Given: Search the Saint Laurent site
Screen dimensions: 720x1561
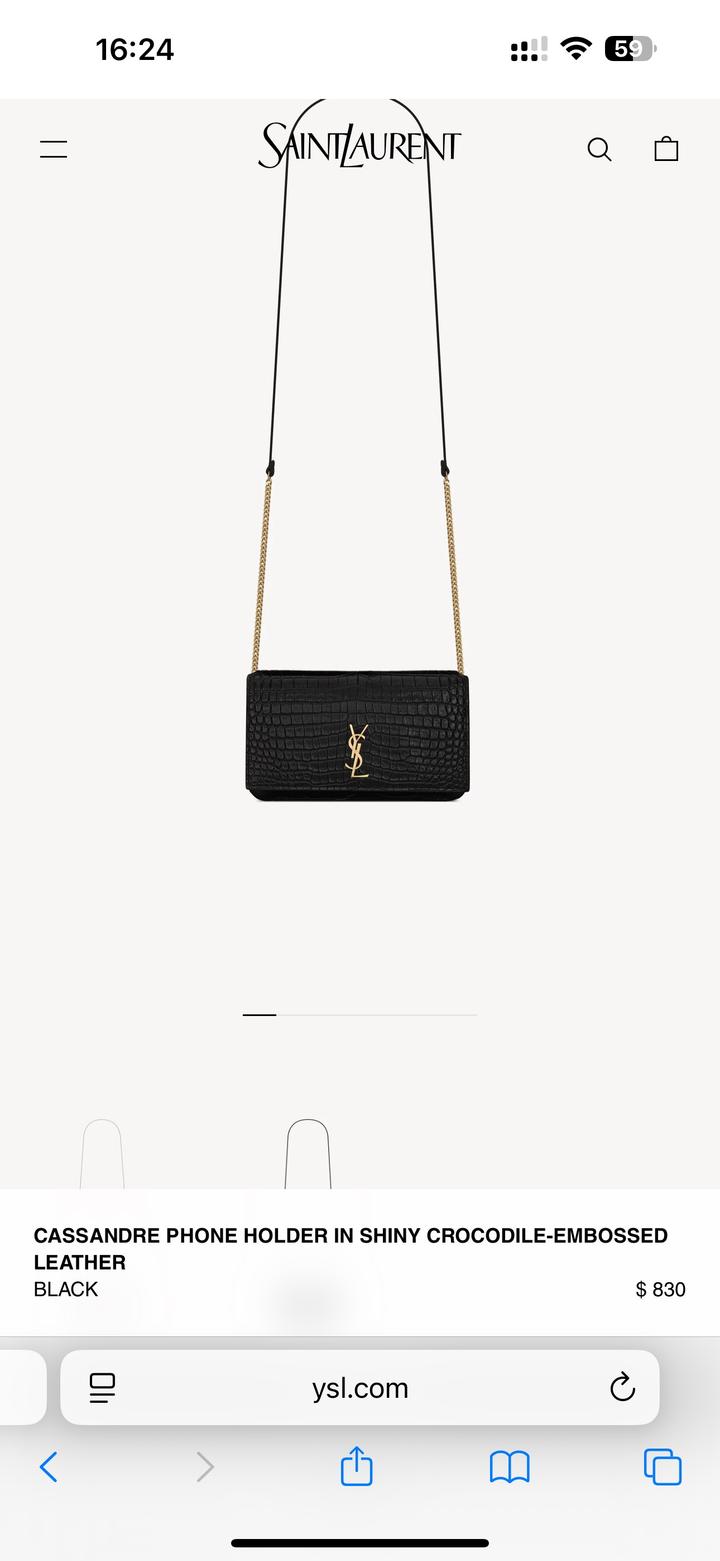Looking at the screenshot, I should (x=599, y=150).
